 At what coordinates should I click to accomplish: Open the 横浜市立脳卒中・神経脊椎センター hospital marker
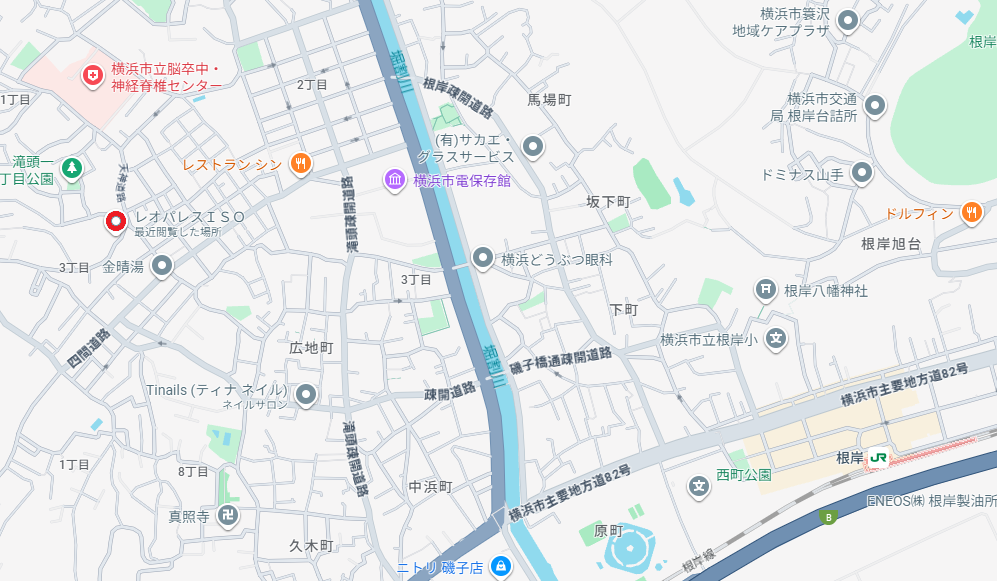tap(93, 76)
